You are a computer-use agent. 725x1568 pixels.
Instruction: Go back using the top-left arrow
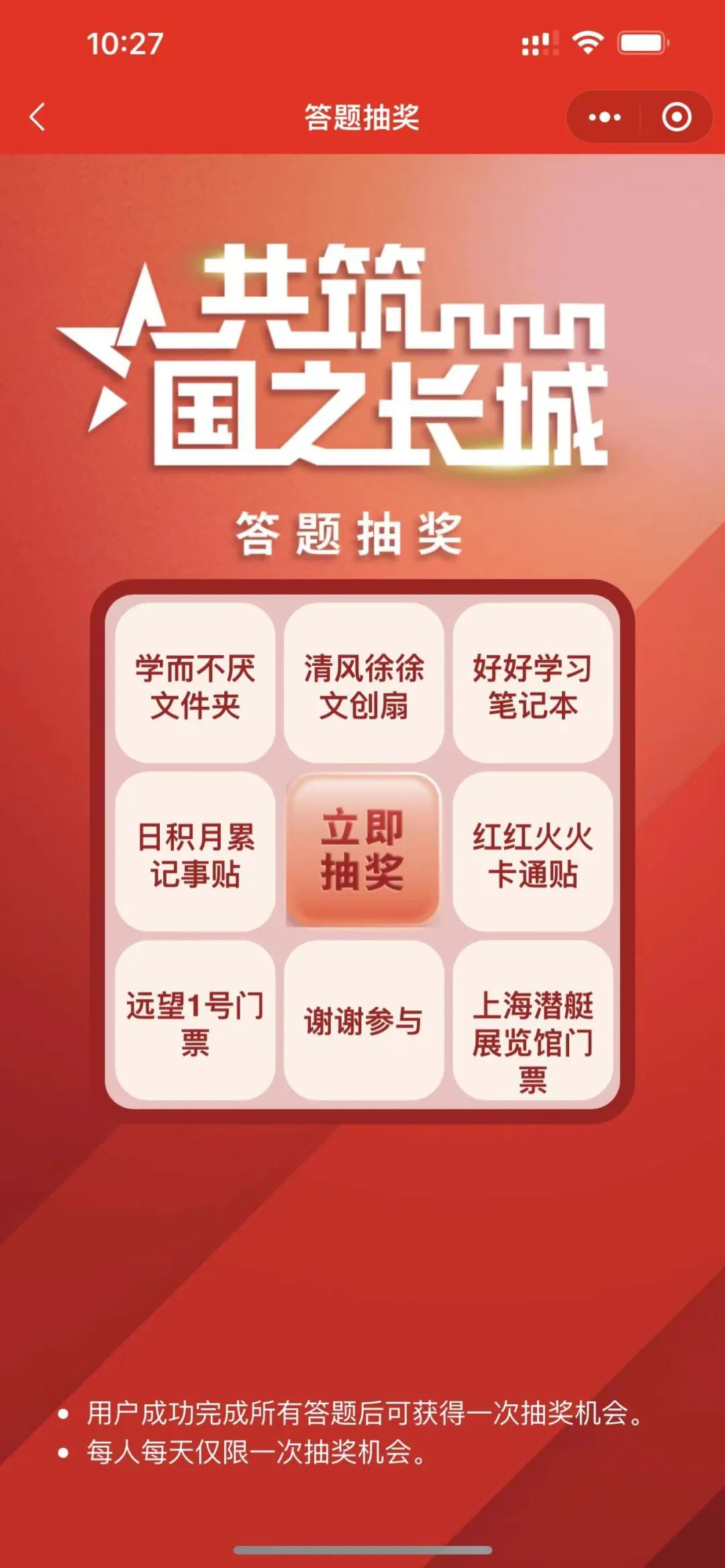click(x=38, y=117)
